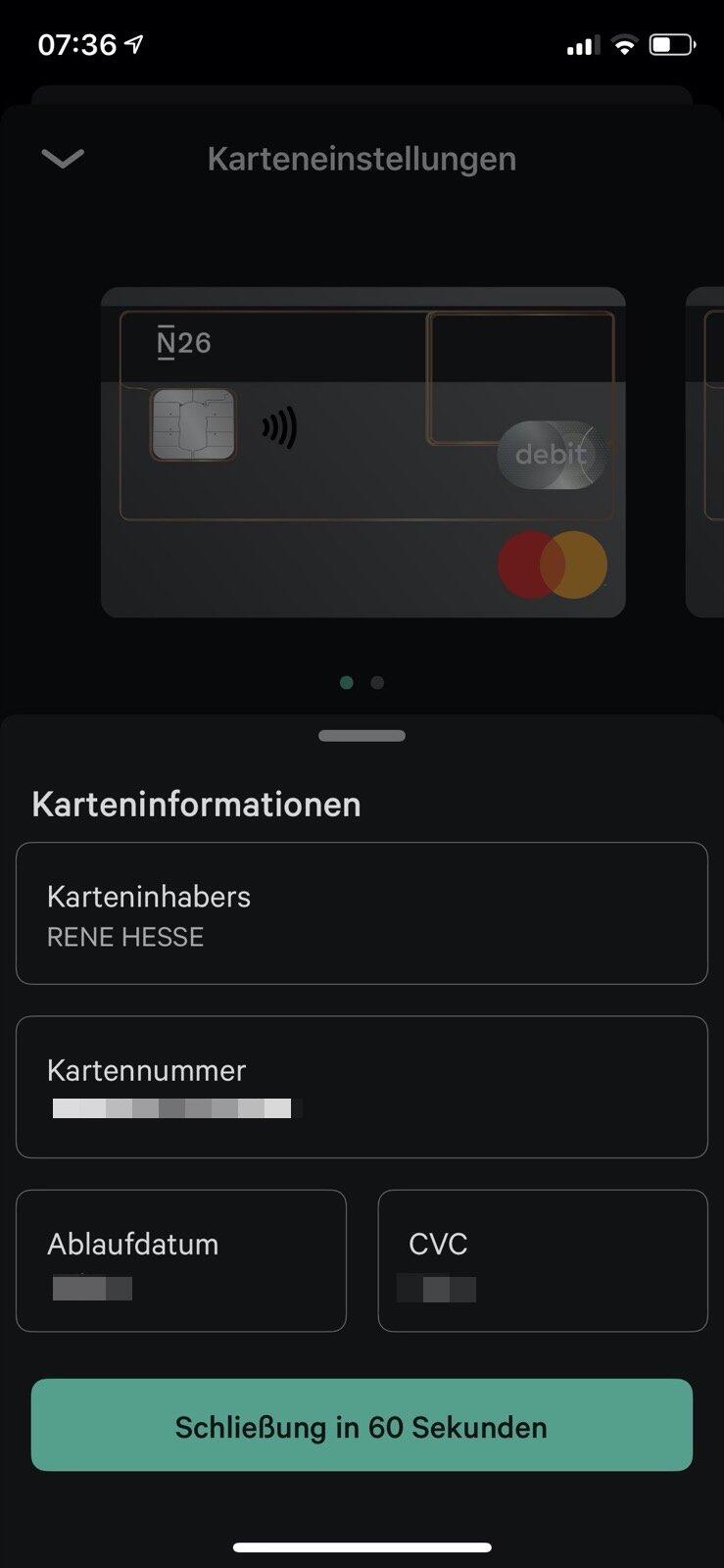Select the N26 debit Mastercard
Viewport: 724px width, 1568px height.
pyautogui.click(x=362, y=452)
